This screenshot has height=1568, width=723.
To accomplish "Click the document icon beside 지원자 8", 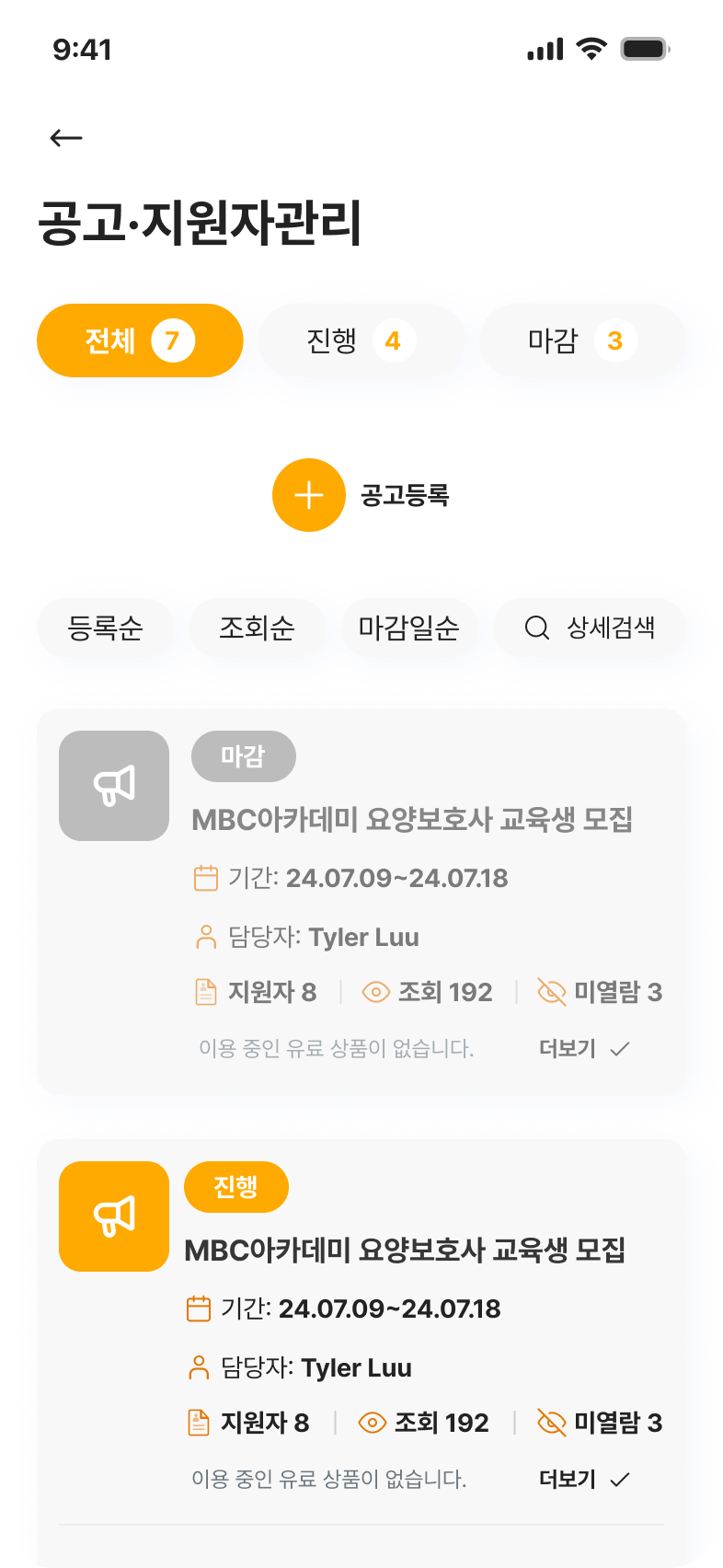I will point(202,992).
